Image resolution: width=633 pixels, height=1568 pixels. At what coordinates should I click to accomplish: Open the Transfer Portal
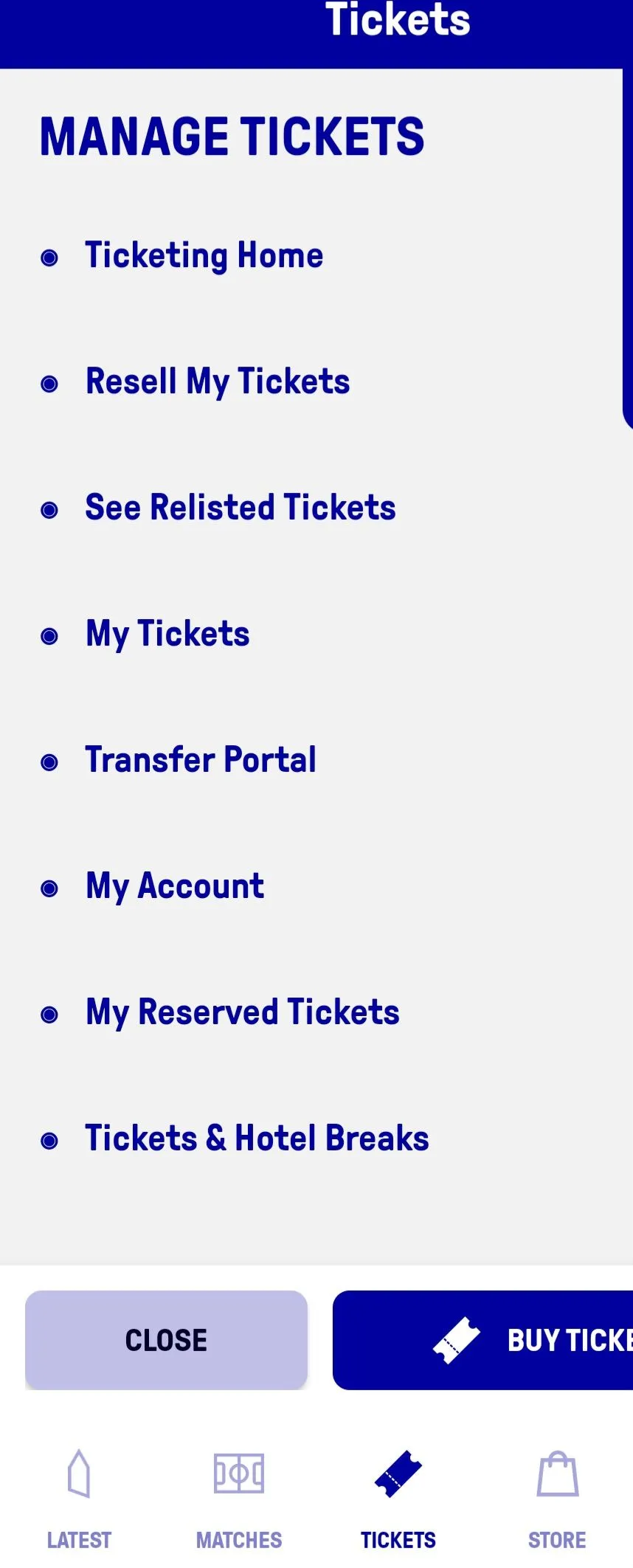201,760
